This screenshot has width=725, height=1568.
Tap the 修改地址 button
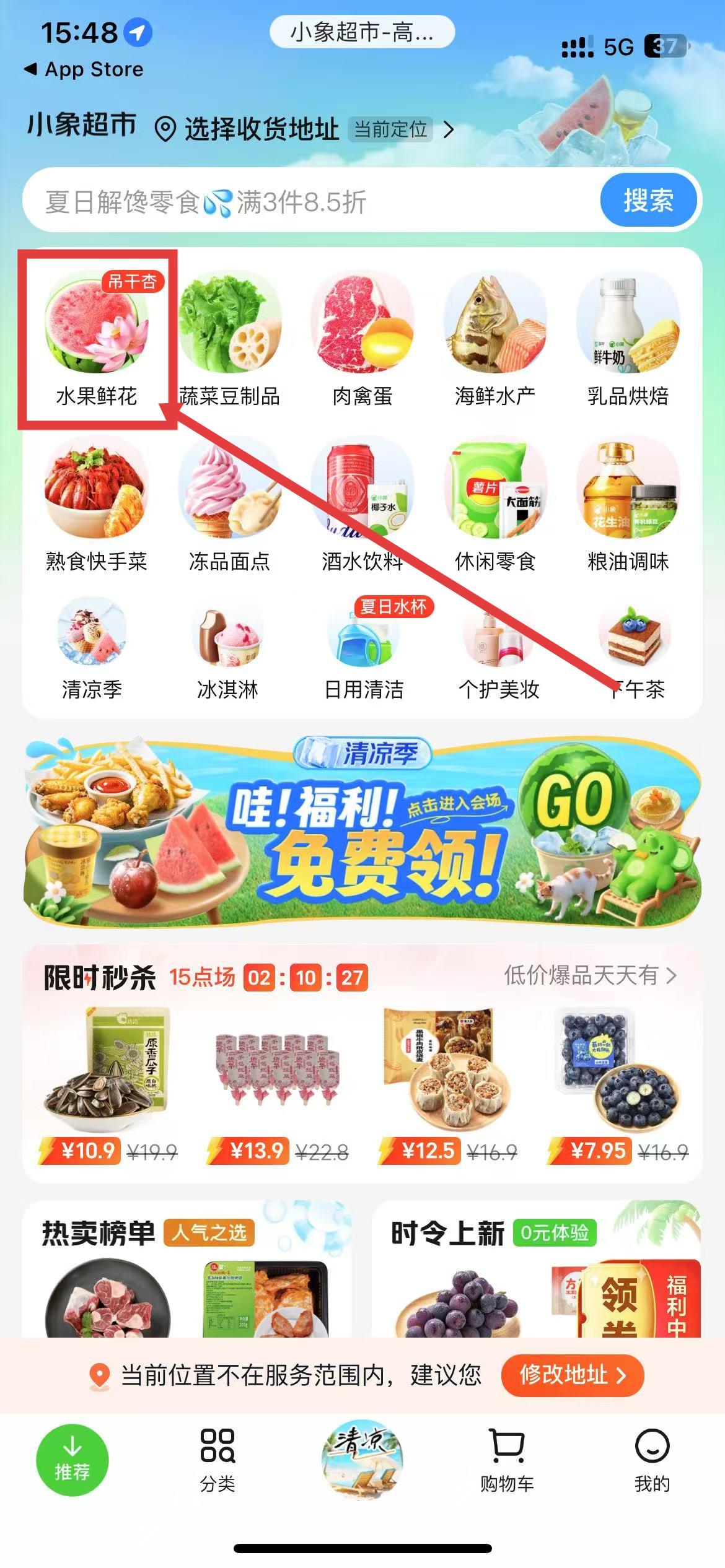(x=572, y=1375)
